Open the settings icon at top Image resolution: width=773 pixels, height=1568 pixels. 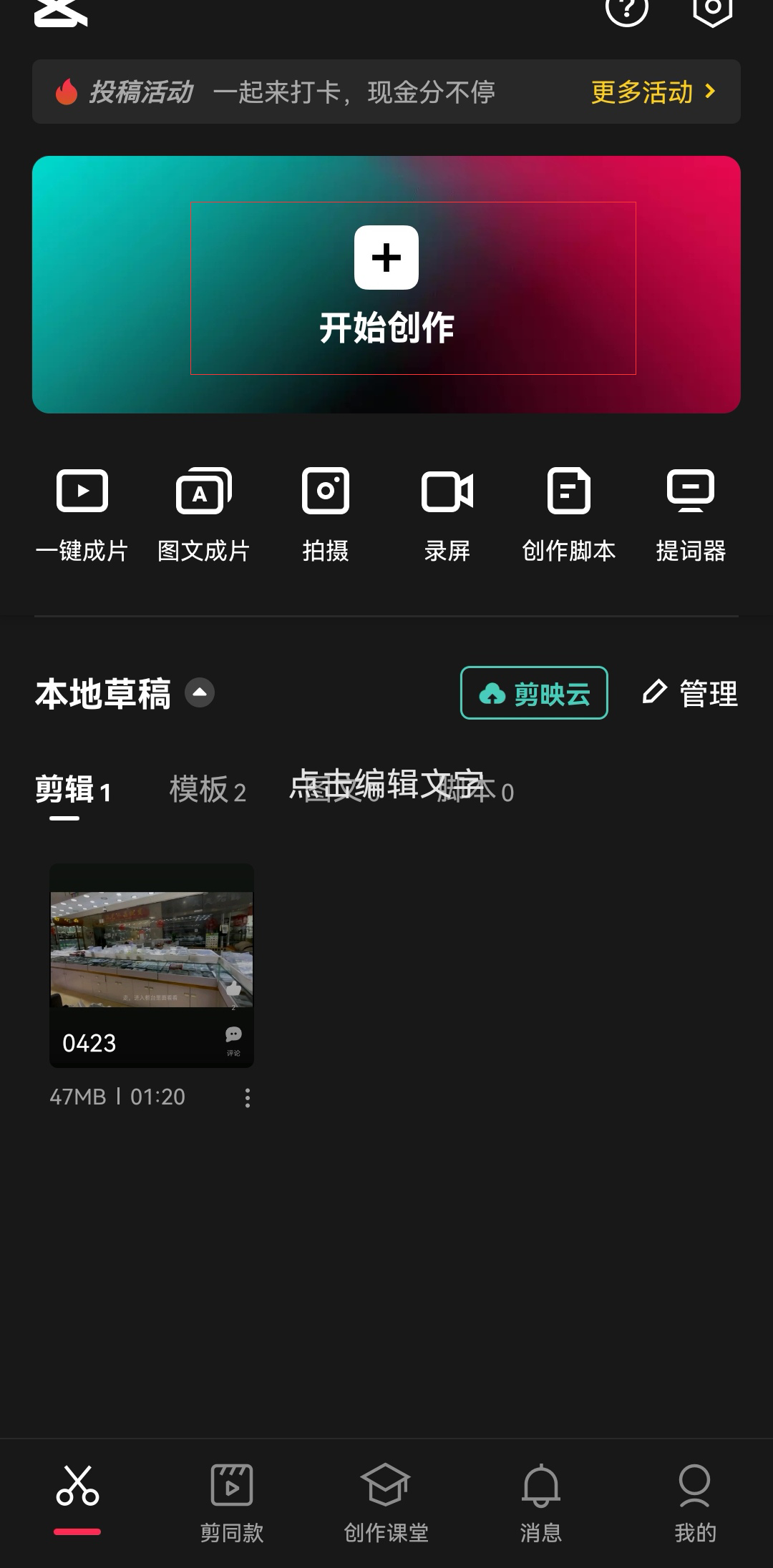coord(713,10)
